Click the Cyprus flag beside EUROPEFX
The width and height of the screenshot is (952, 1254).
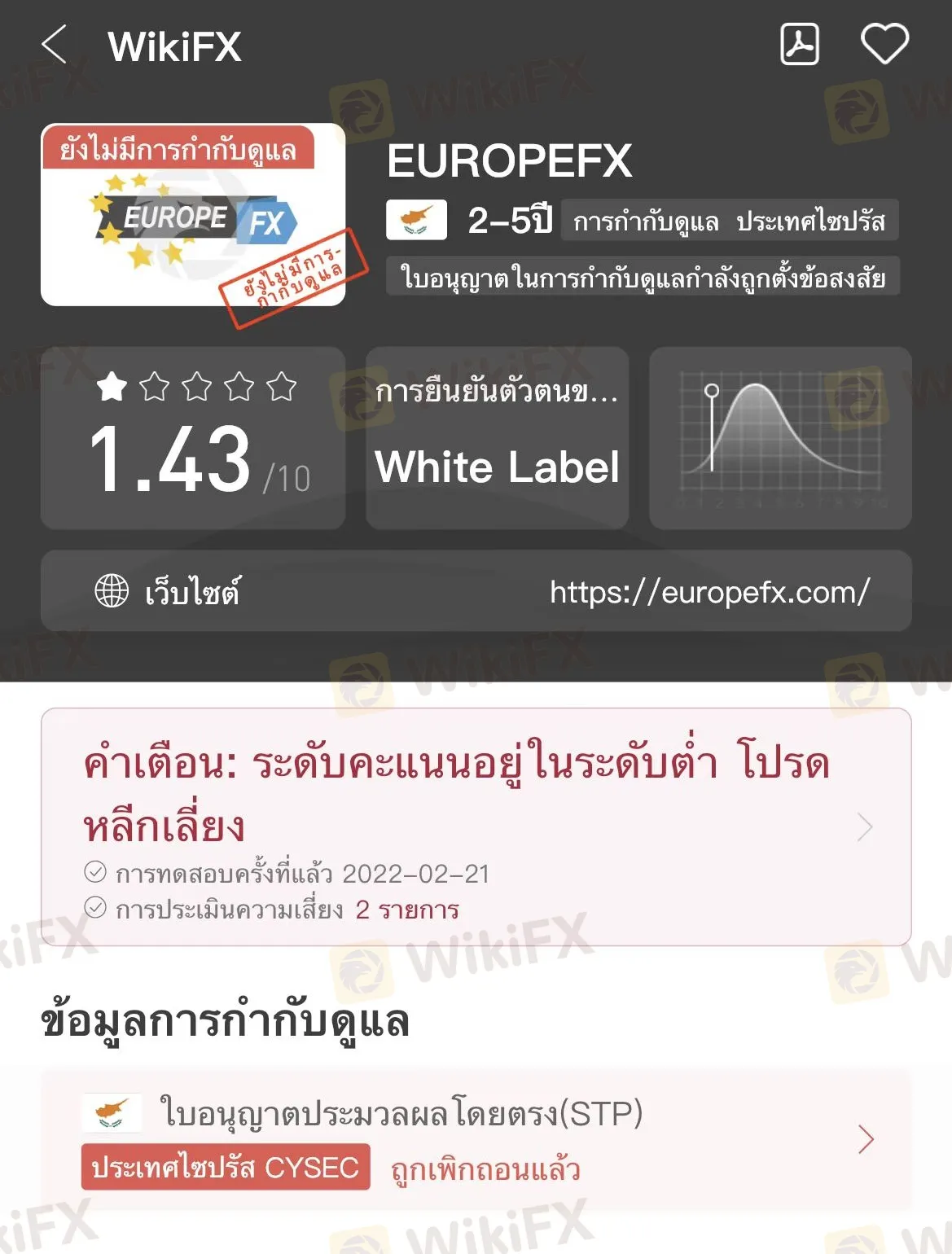pyautogui.click(x=416, y=218)
